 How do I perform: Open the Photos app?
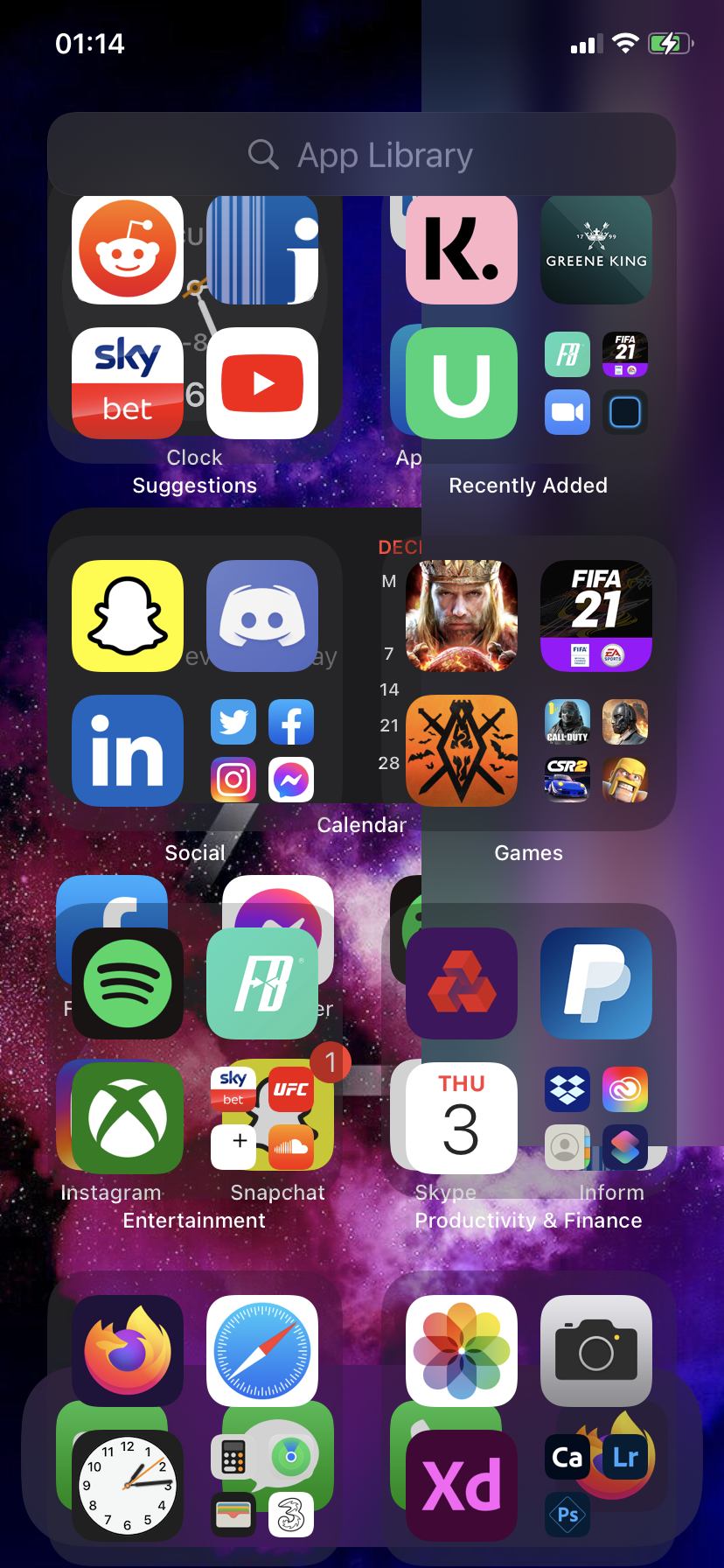pyautogui.click(x=462, y=1351)
